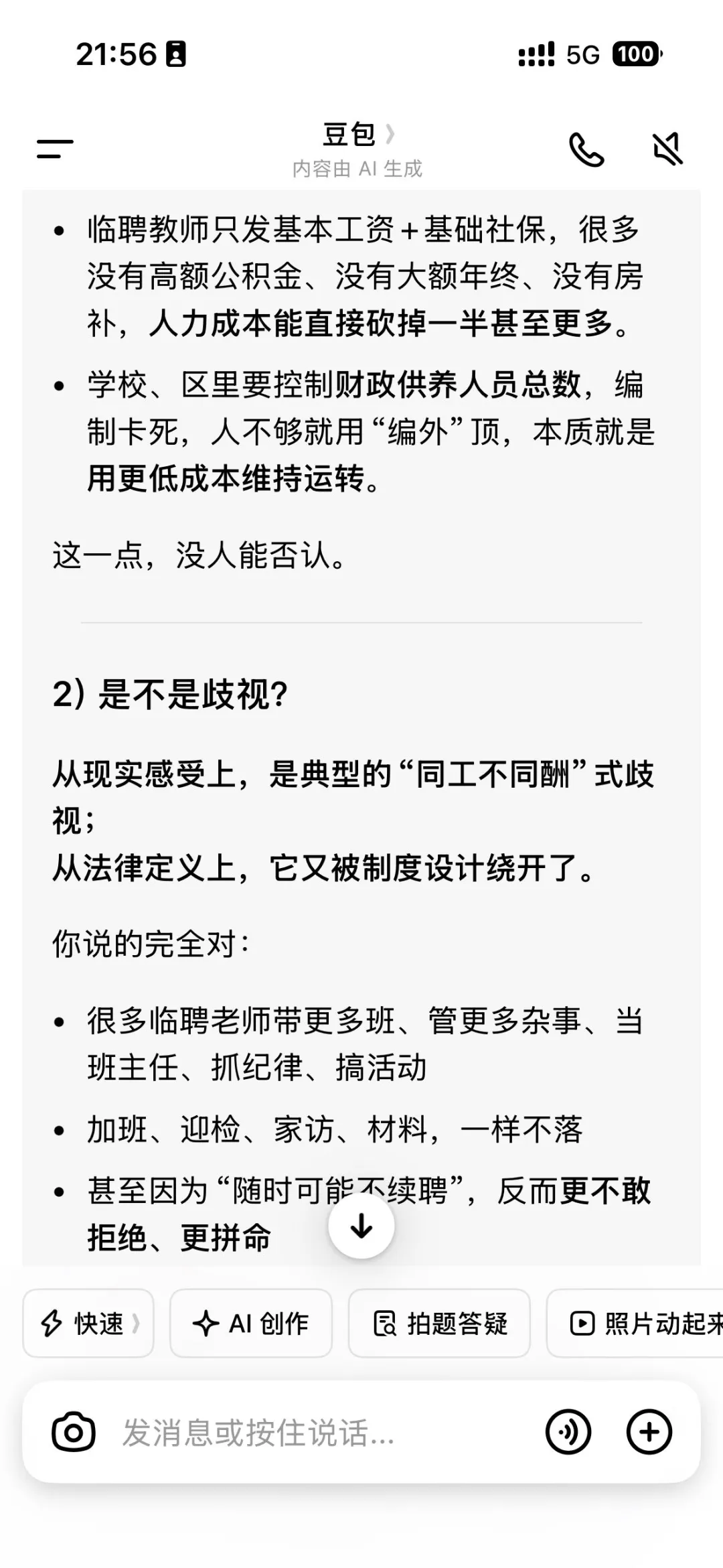Jump to the latest message with down arrow
The width and height of the screenshot is (723, 1568).
(361, 1226)
